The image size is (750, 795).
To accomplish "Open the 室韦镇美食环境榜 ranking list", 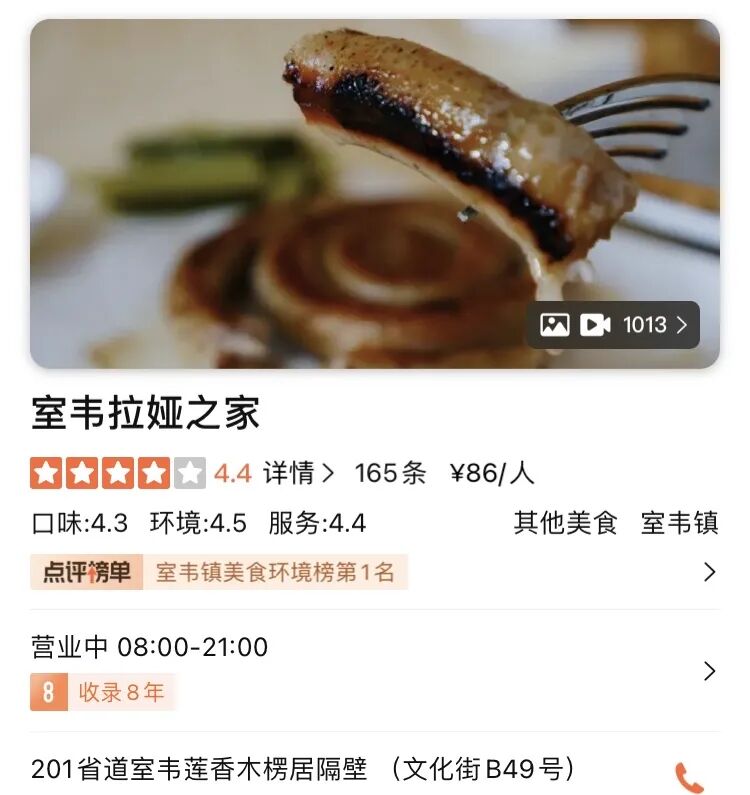I will pos(275,572).
